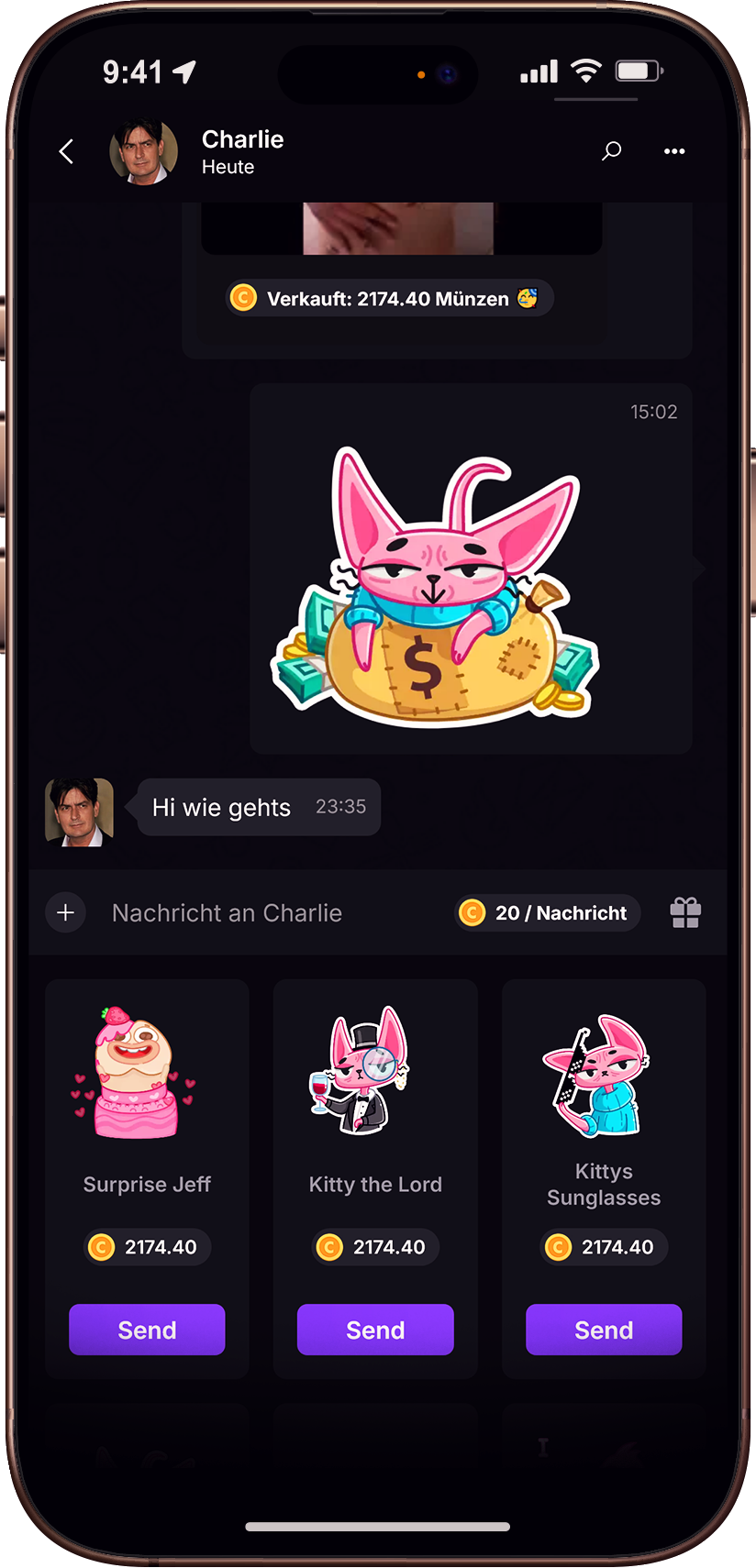756x1568 pixels.
Task: Search within the chat
Action: [611, 151]
